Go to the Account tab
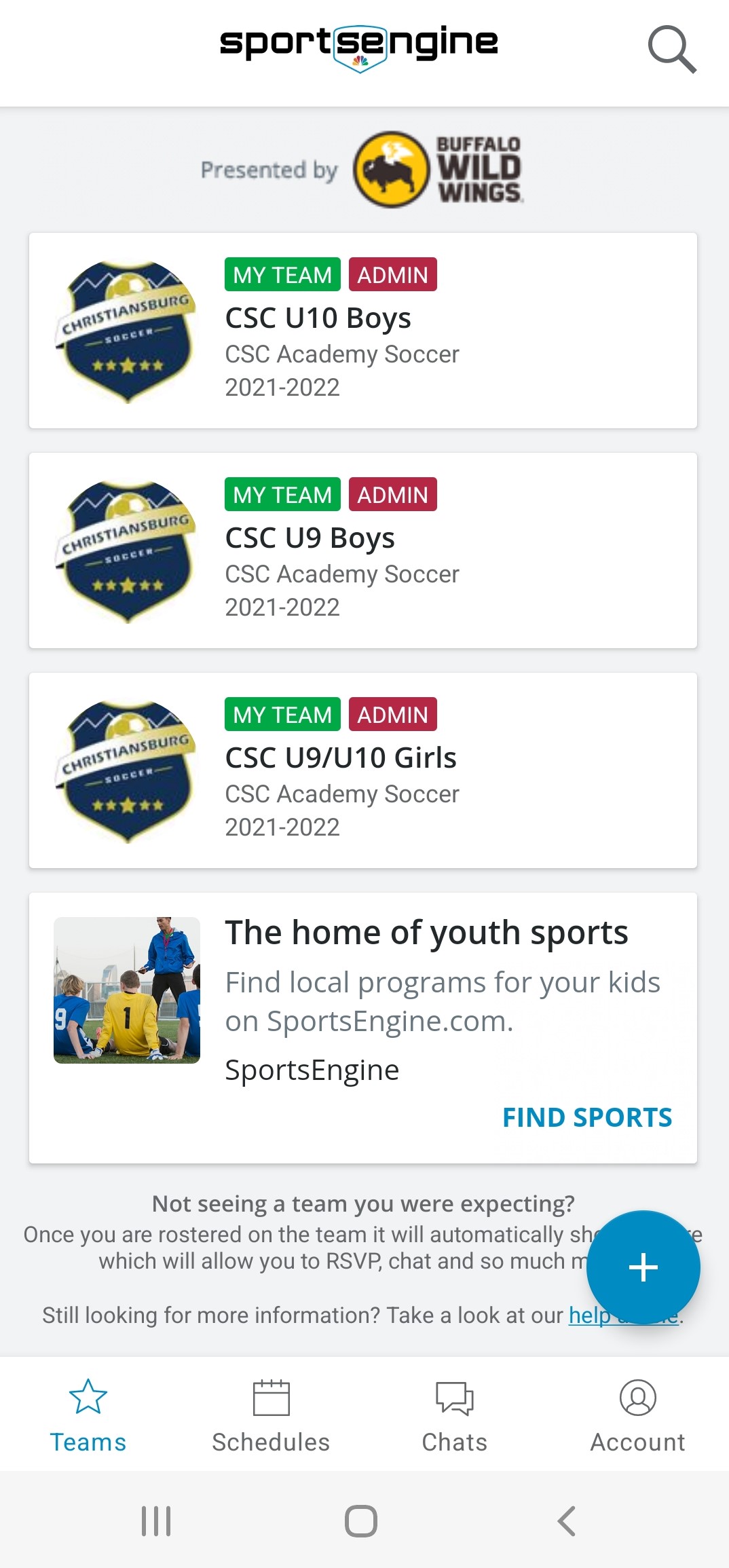The width and height of the screenshot is (729, 1568). pyautogui.click(x=637, y=1415)
